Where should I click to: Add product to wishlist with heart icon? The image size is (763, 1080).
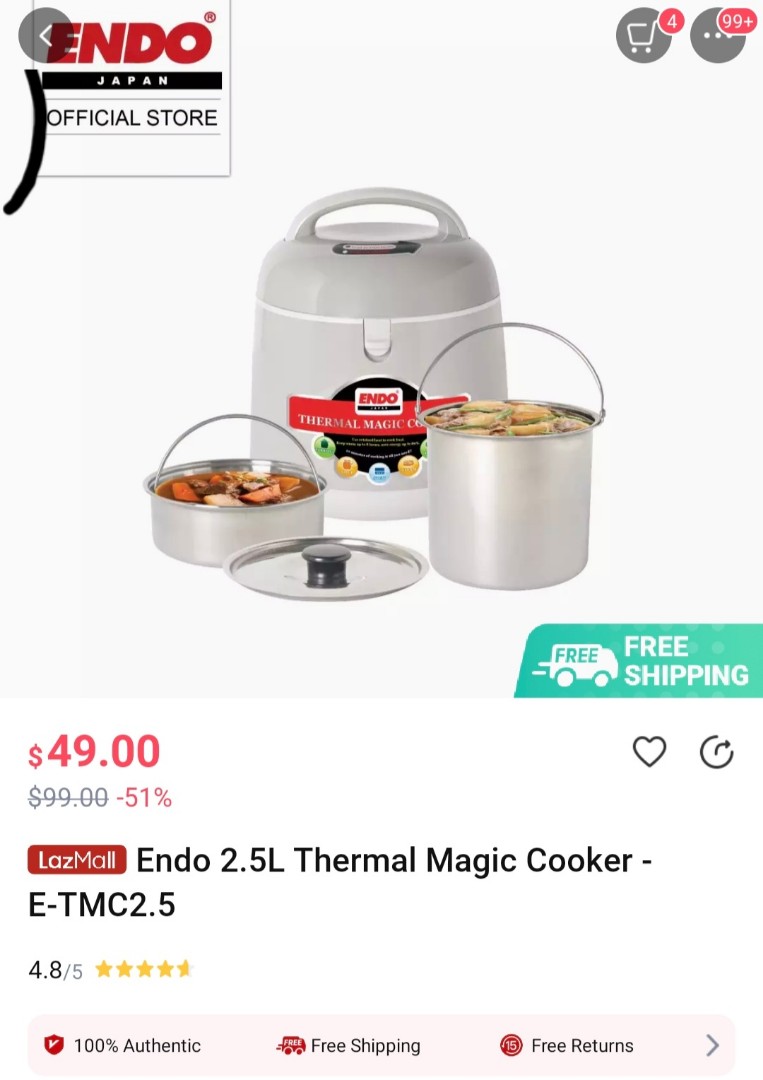coord(648,752)
